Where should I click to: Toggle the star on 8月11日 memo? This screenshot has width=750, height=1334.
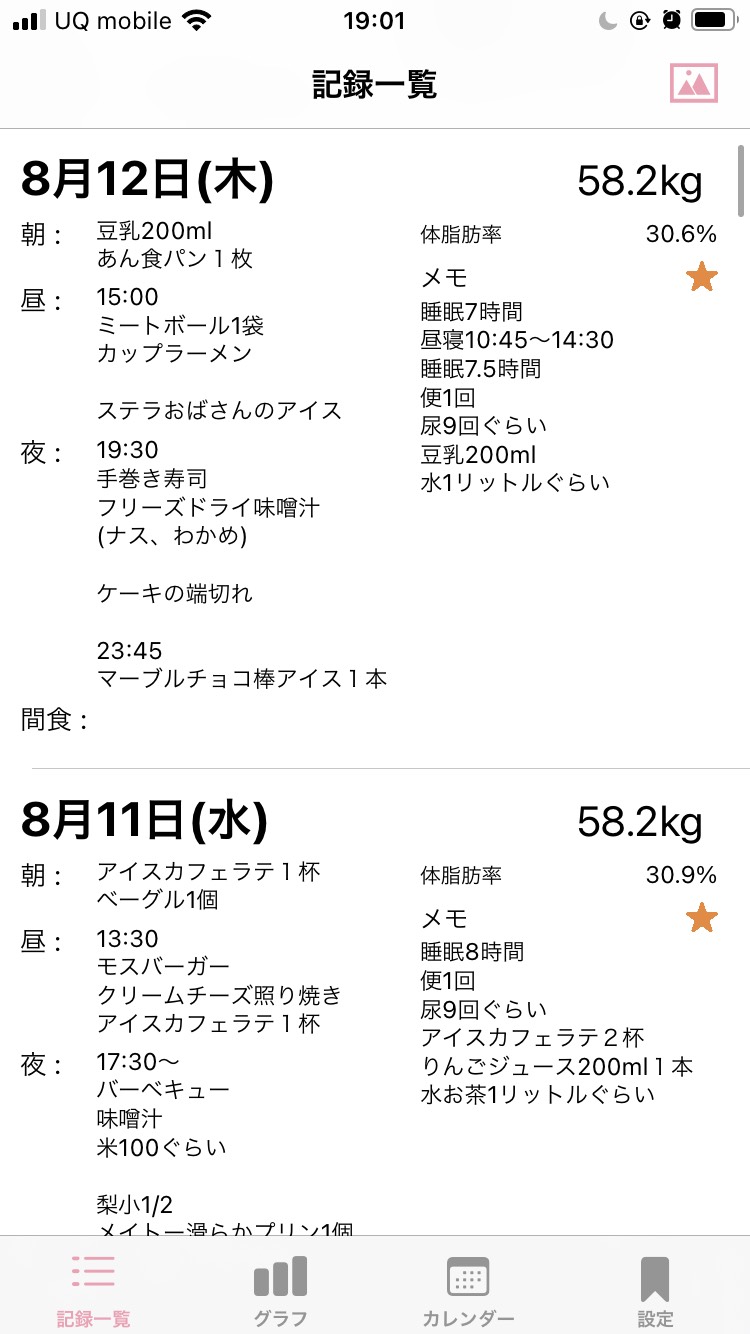[x=702, y=917]
